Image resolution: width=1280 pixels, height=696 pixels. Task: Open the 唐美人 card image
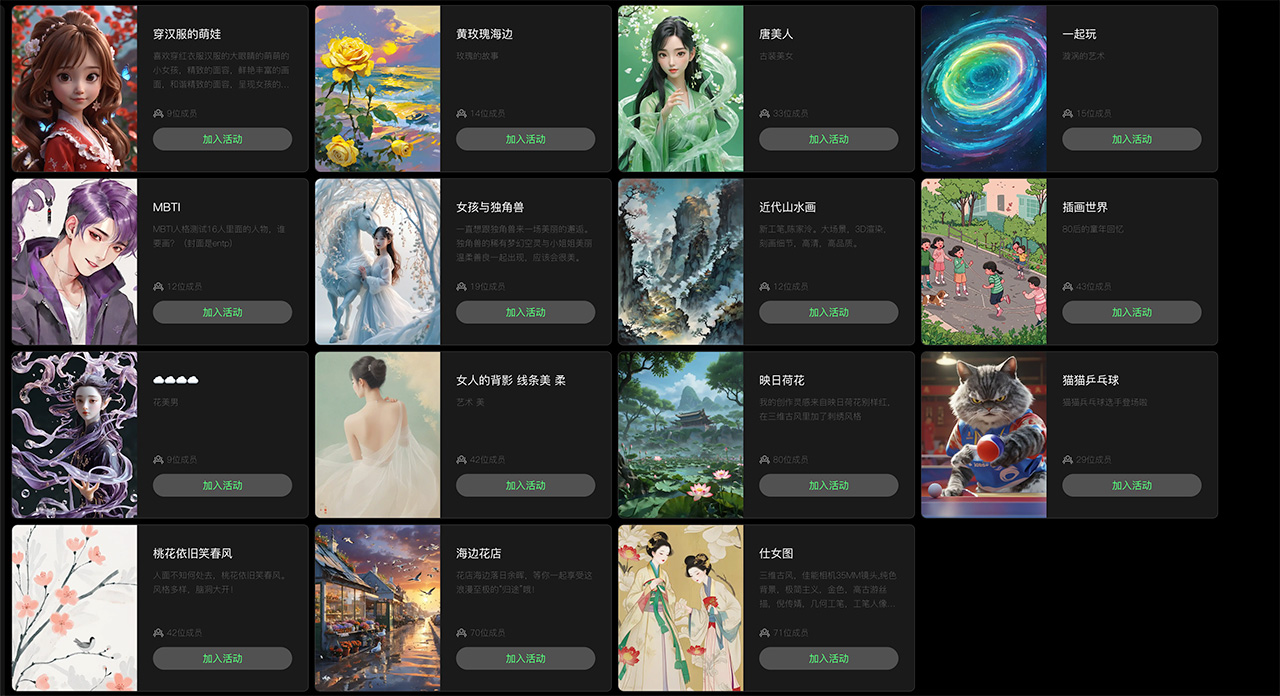point(680,89)
